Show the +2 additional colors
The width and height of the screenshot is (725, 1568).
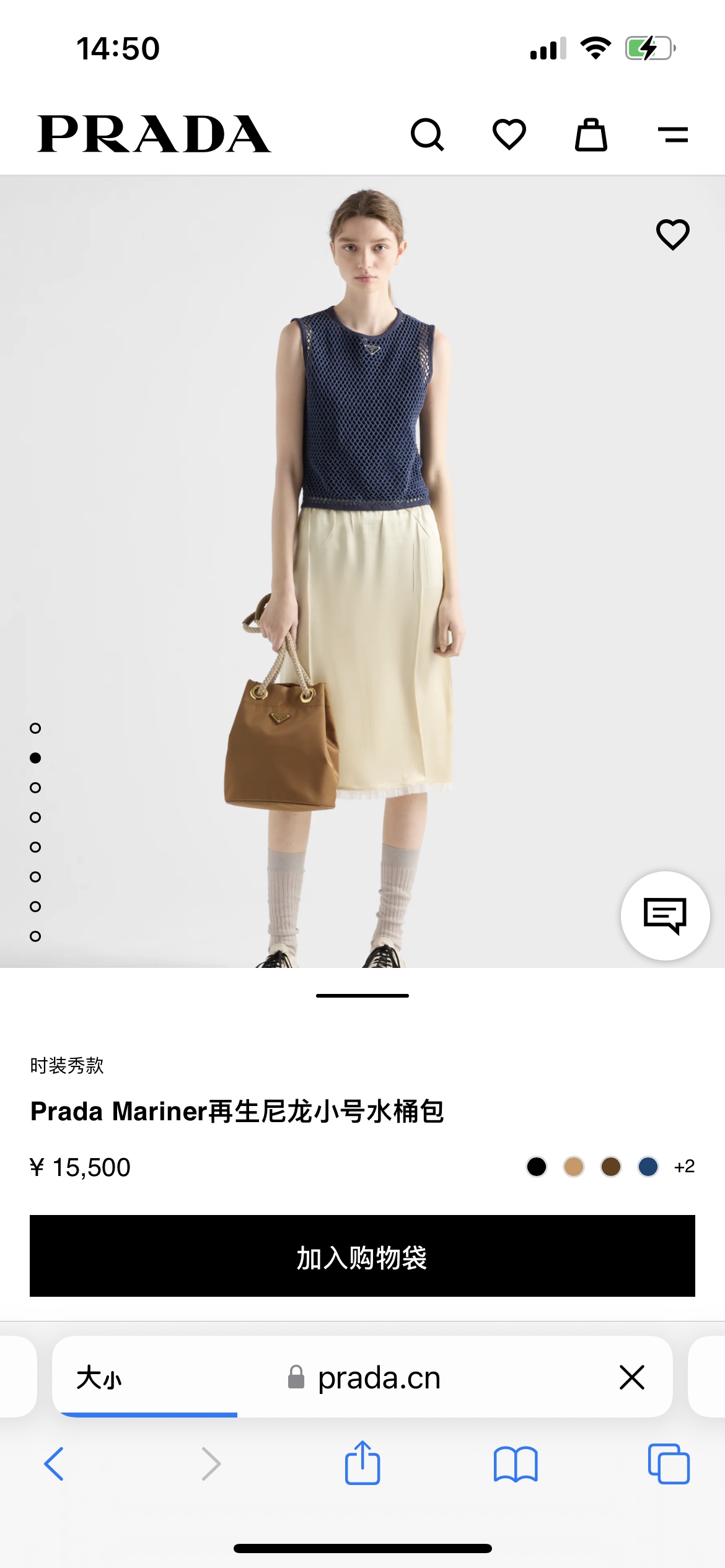point(684,1167)
